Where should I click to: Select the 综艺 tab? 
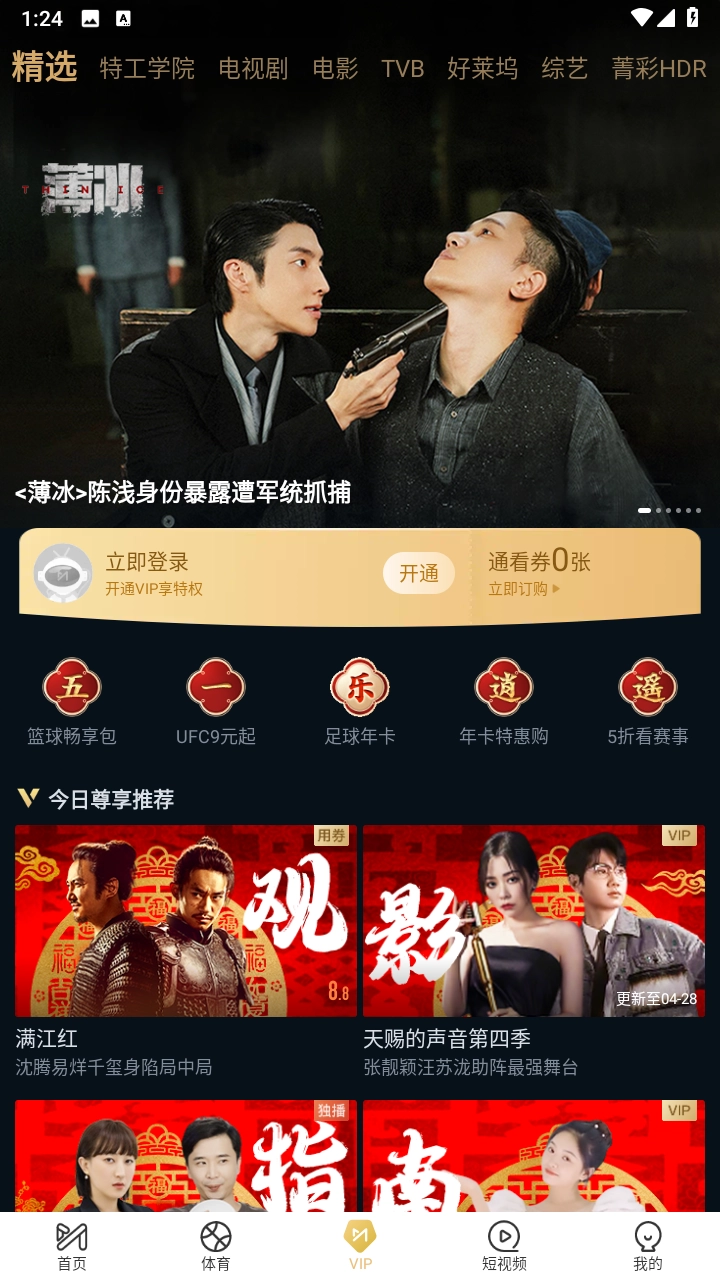tap(564, 68)
